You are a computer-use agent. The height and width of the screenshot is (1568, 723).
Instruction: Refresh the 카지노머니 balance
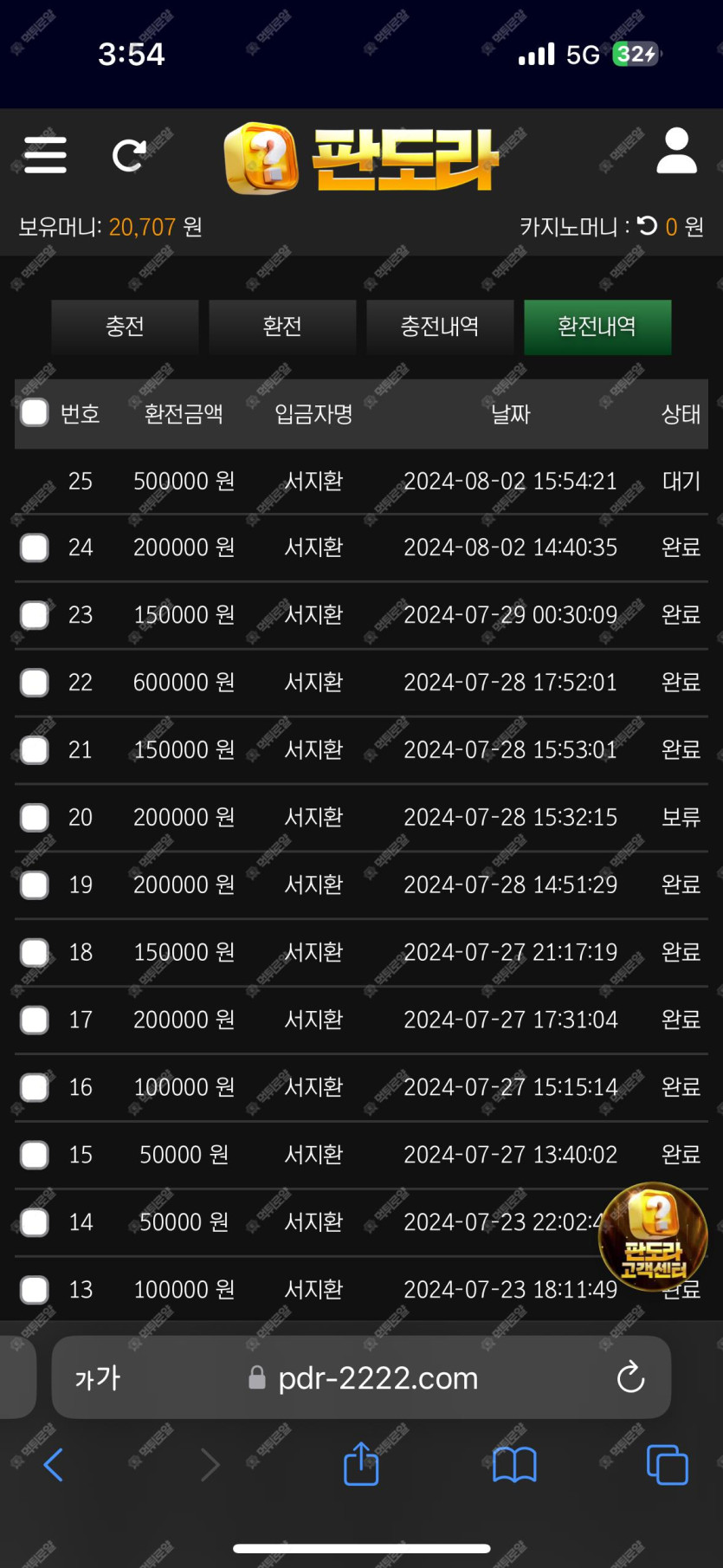tap(647, 226)
